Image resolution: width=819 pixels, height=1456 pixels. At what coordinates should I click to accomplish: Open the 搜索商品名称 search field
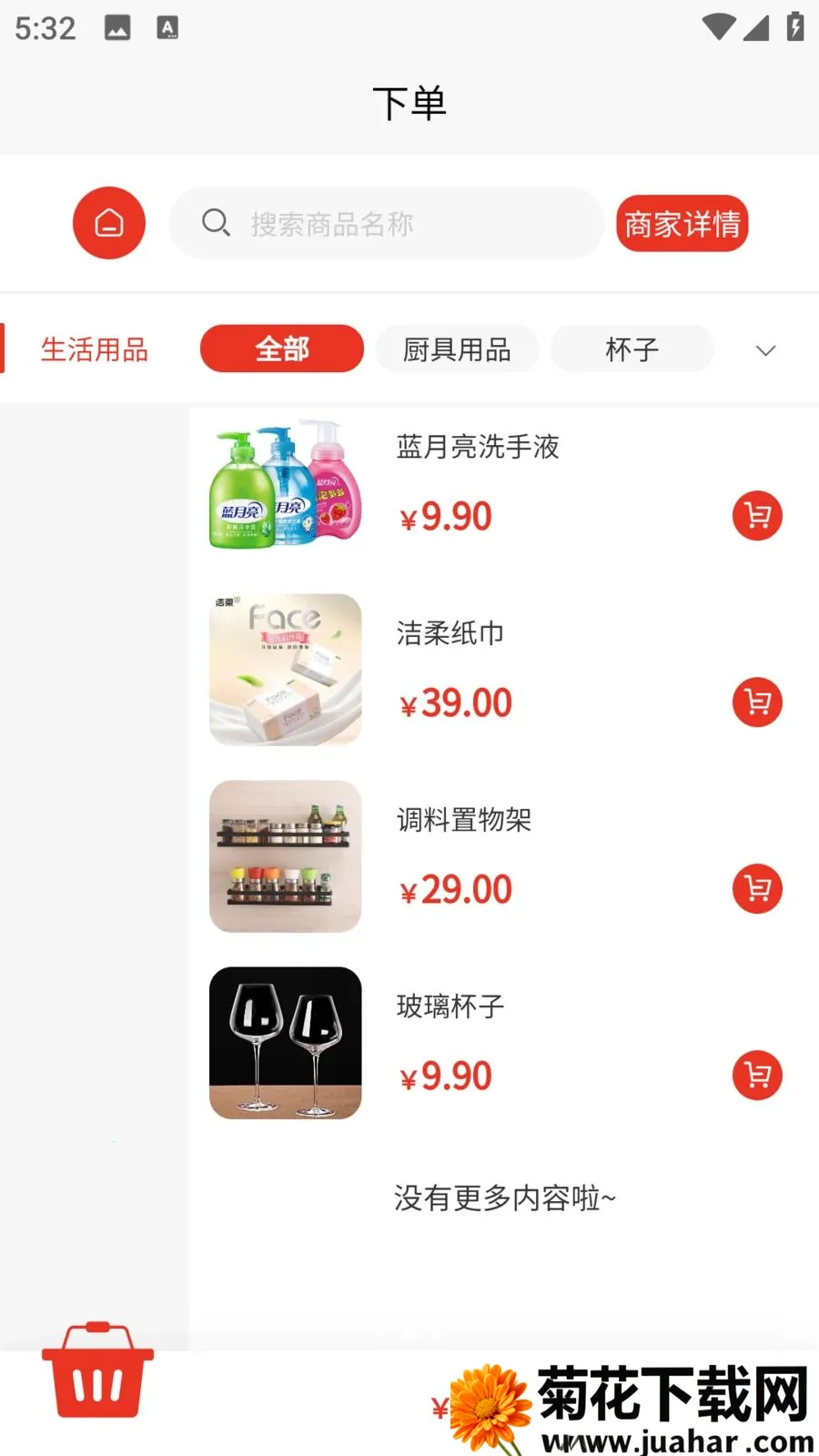coord(387,223)
